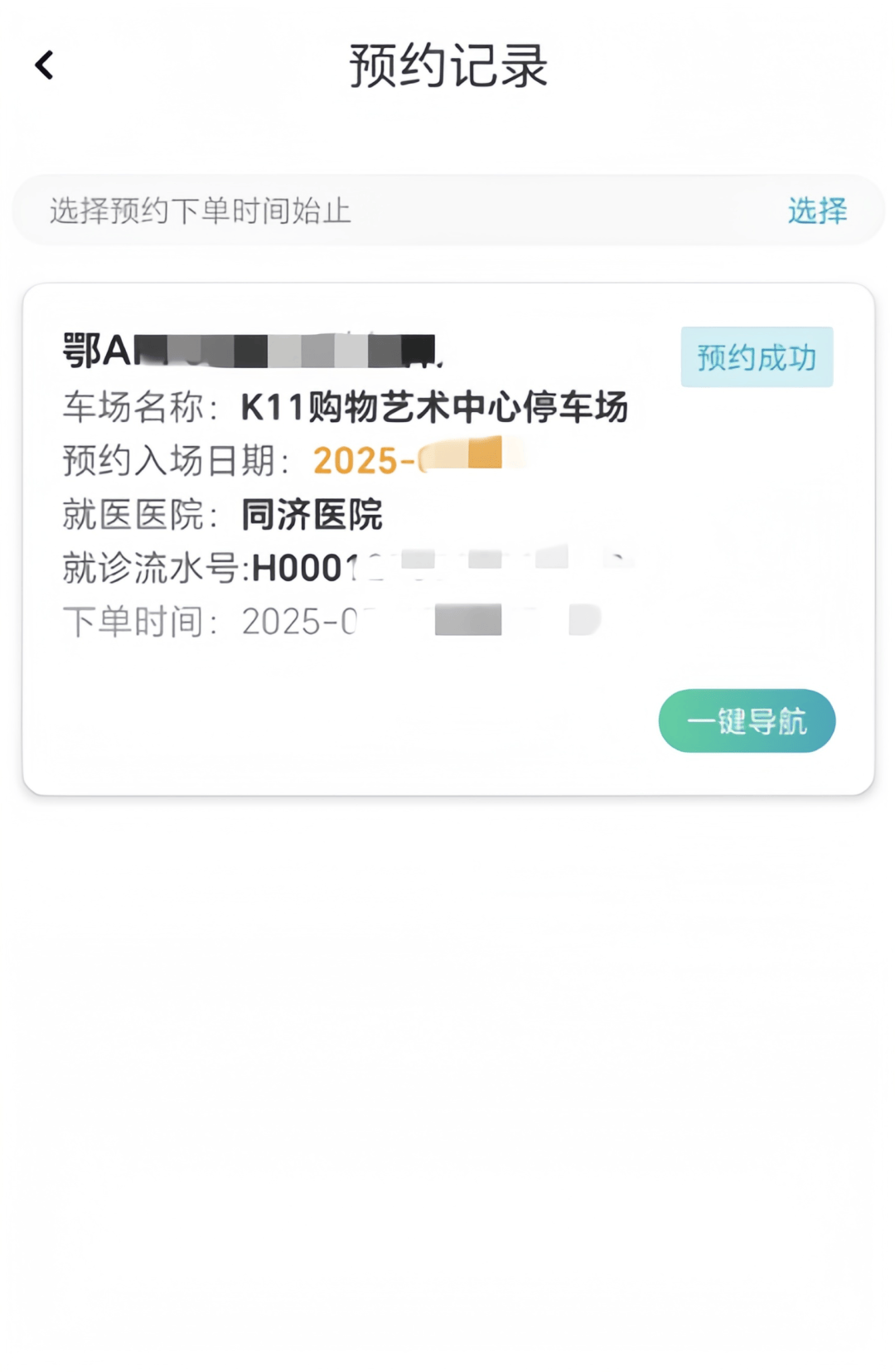Select the 鄂A license plate number
This screenshot has width=895, height=1372.
pos(249,348)
